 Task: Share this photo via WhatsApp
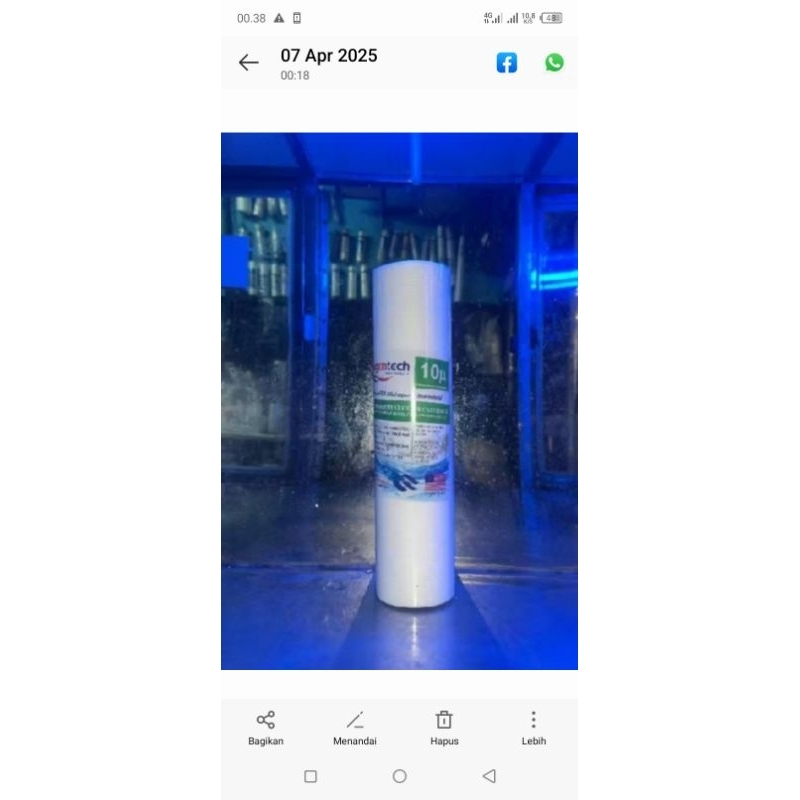[x=554, y=63]
